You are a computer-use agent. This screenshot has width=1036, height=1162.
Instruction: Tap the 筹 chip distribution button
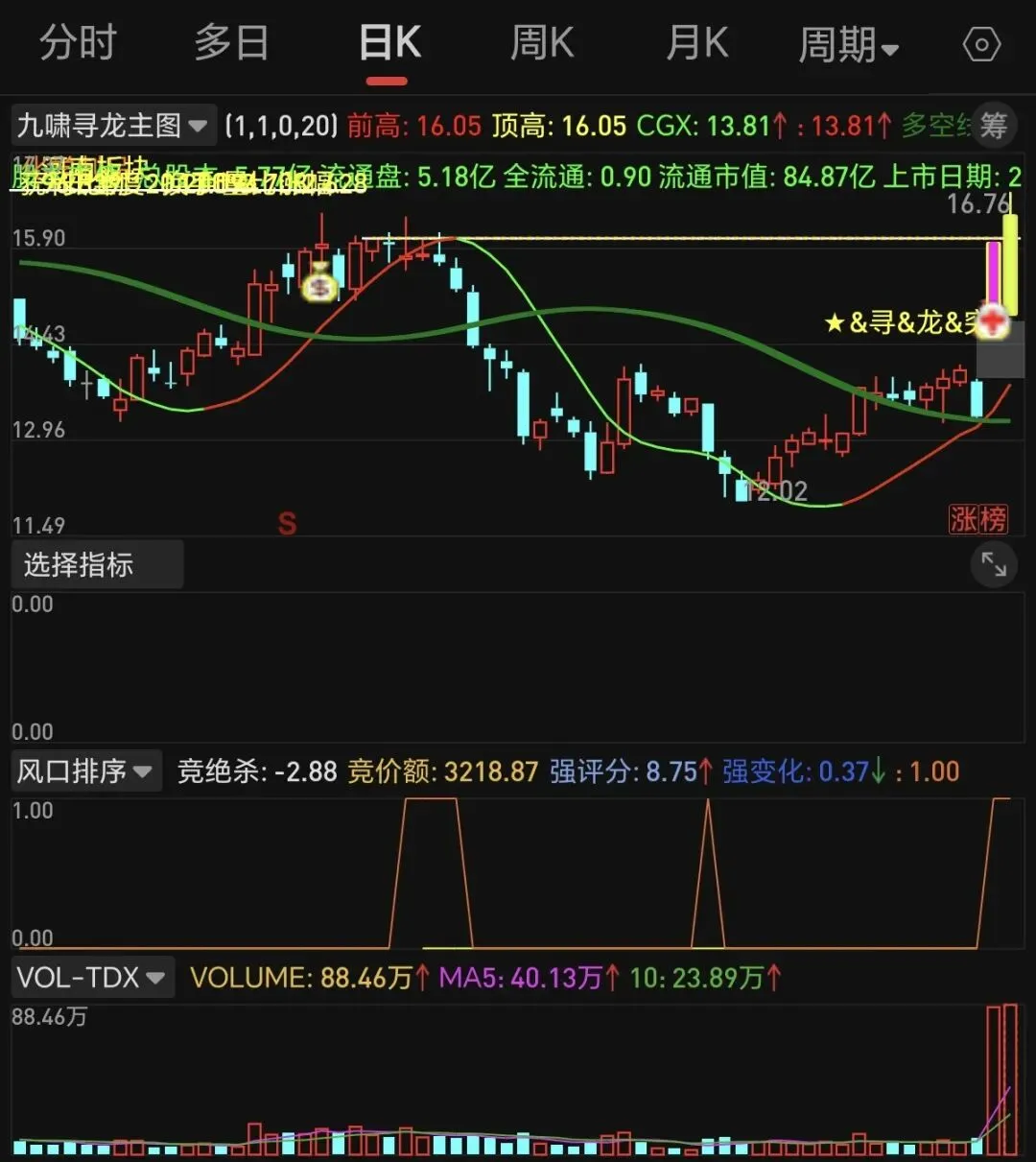pyautogui.click(x=993, y=125)
